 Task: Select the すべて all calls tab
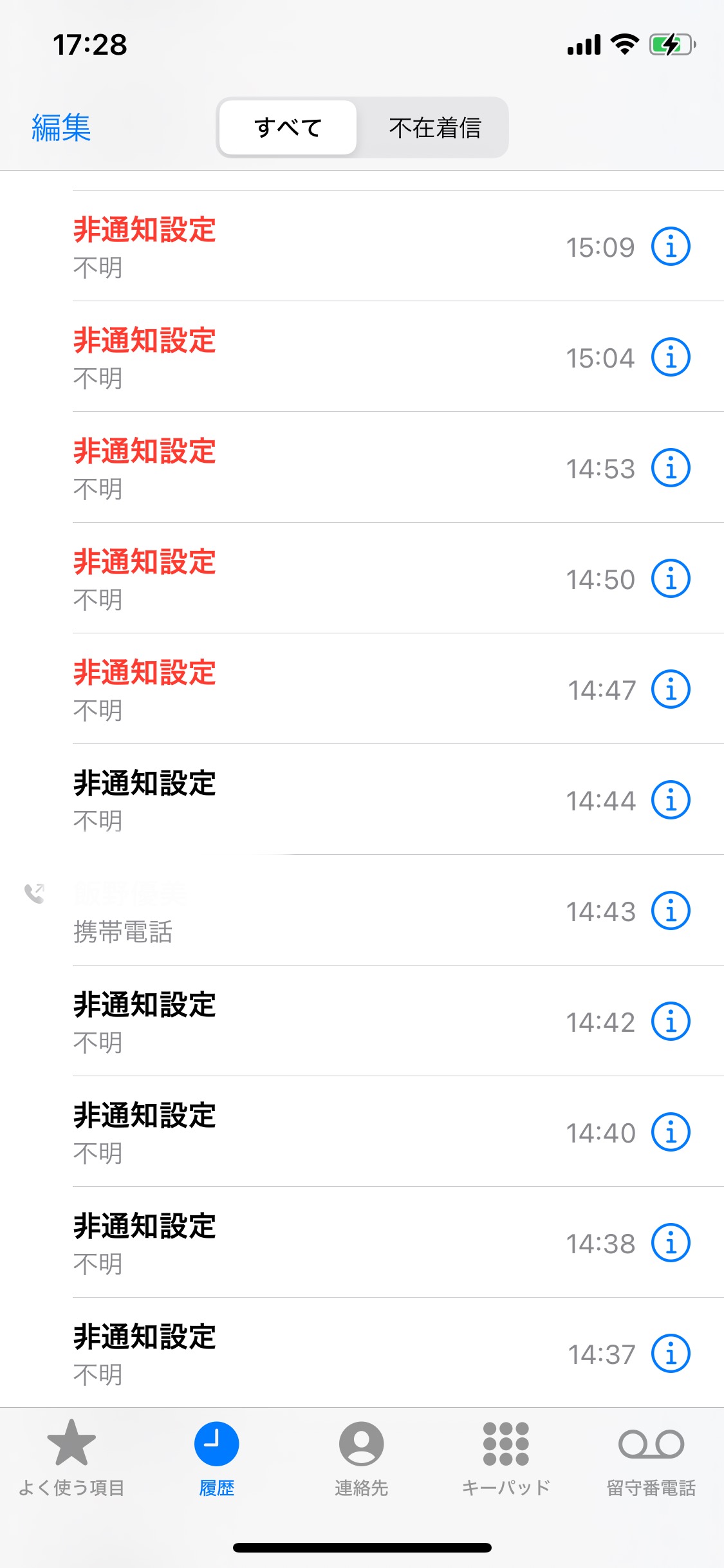[x=288, y=127]
